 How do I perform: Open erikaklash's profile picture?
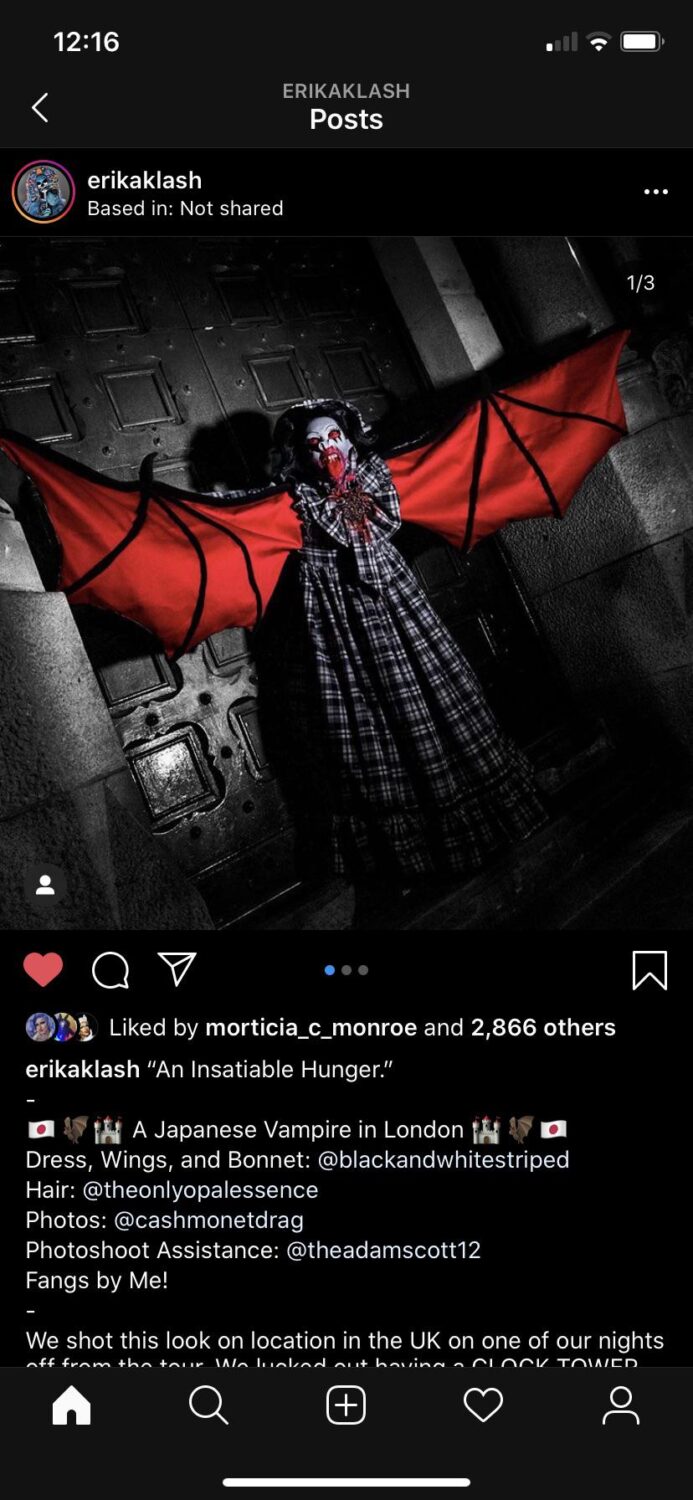(43, 192)
